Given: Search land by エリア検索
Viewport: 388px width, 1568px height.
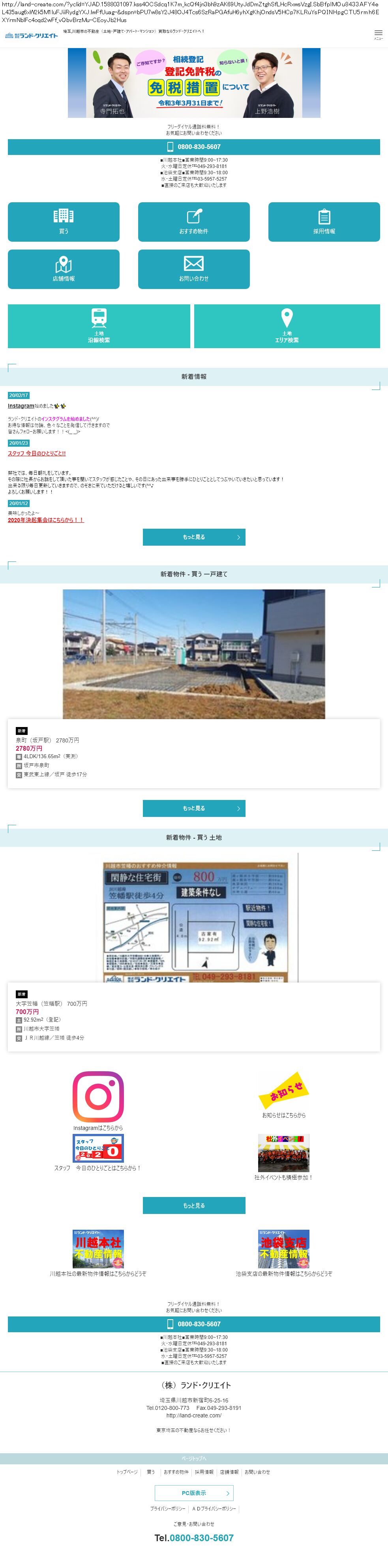Looking at the screenshot, I should 286,326.
